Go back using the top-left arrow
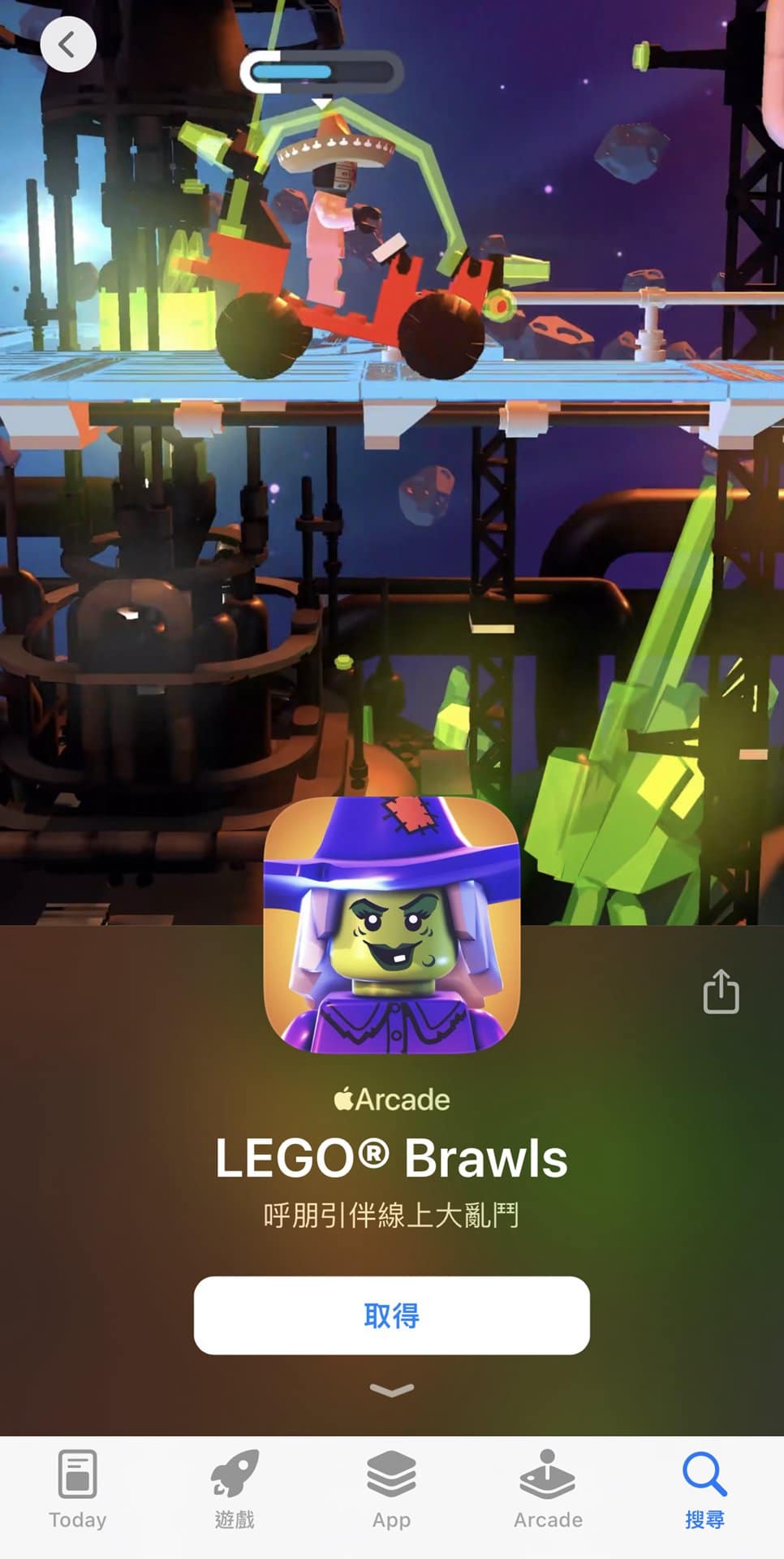 (x=67, y=44)
